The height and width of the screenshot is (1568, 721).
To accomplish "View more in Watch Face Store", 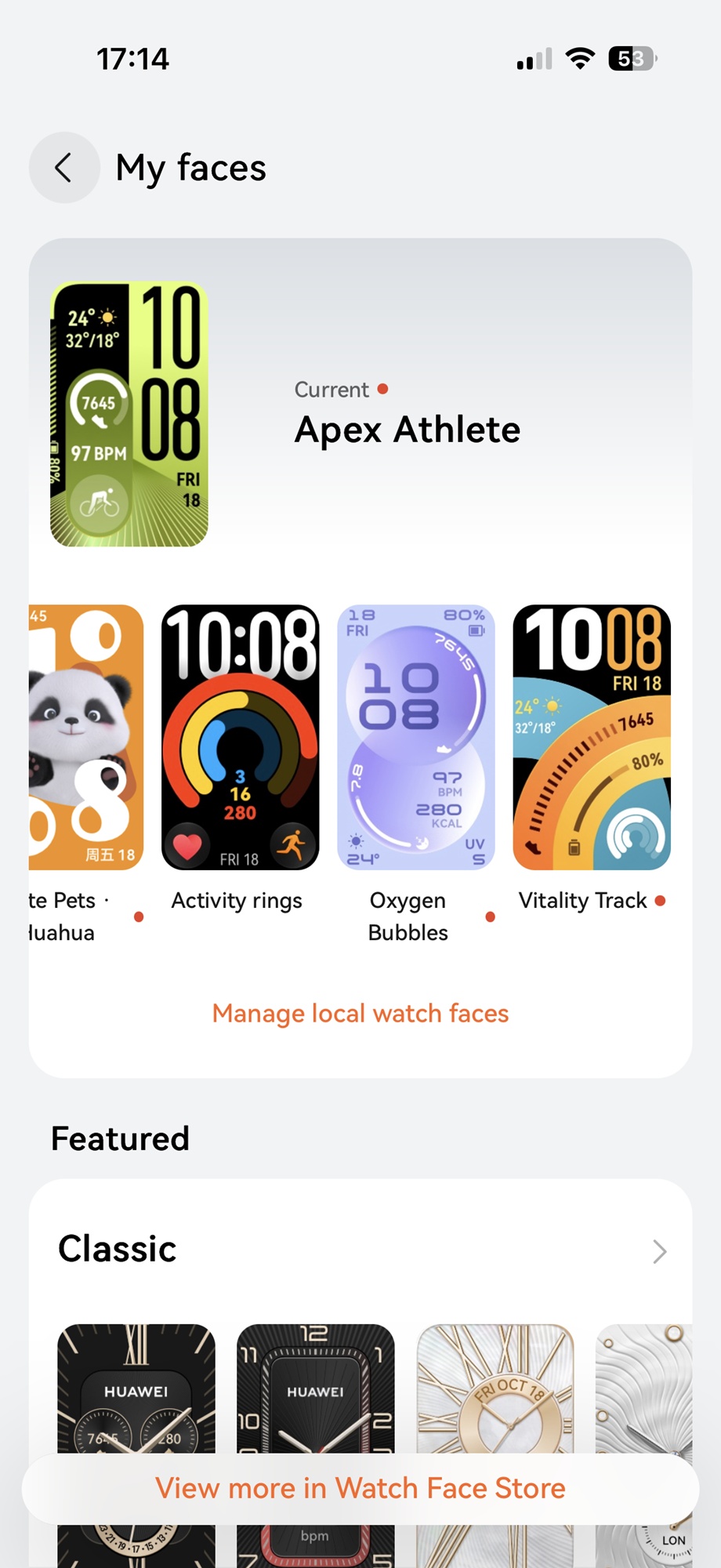I will pyautogui.click(x=360, y=1488).
